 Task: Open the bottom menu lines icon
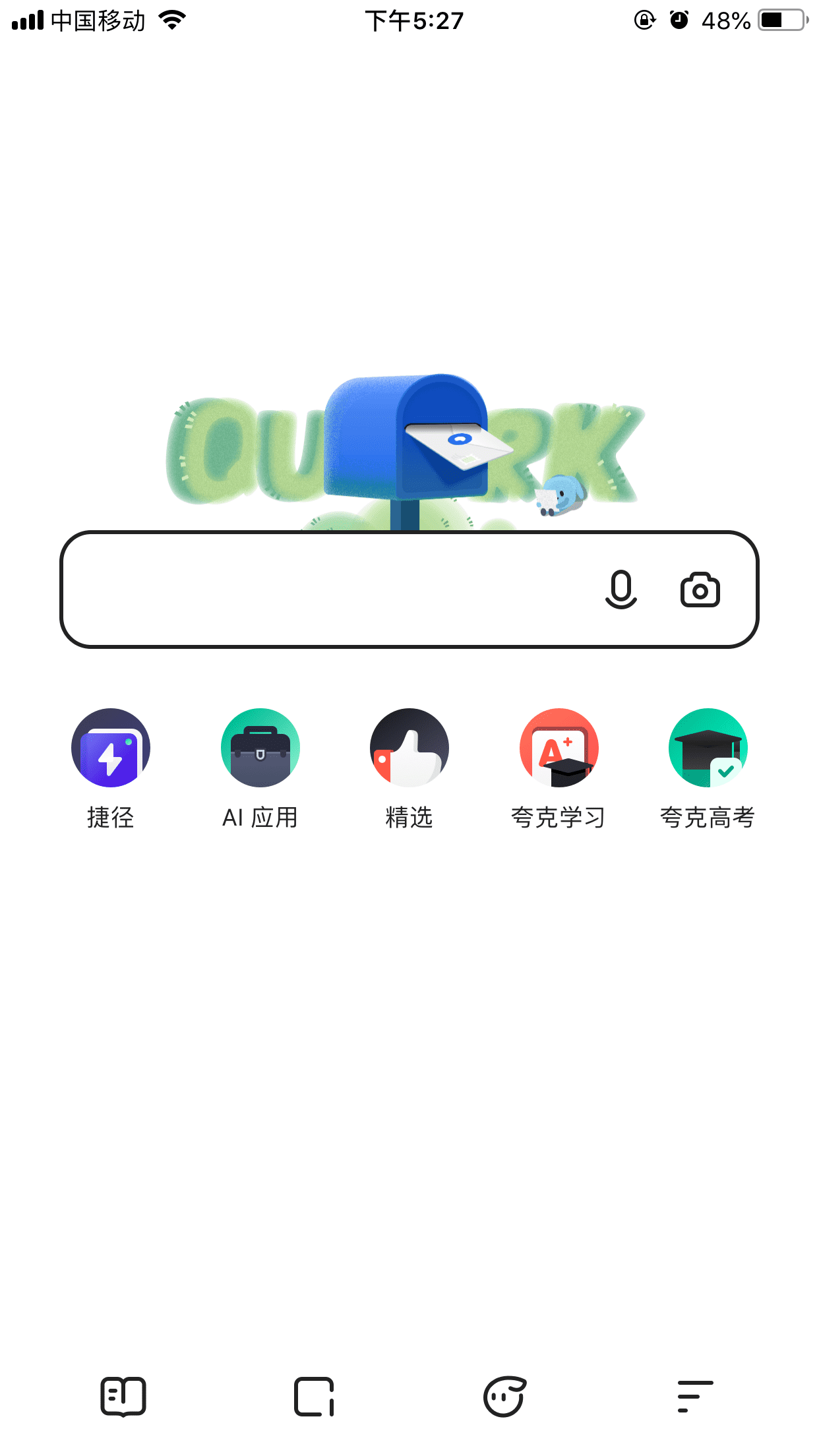point(695,1397)
